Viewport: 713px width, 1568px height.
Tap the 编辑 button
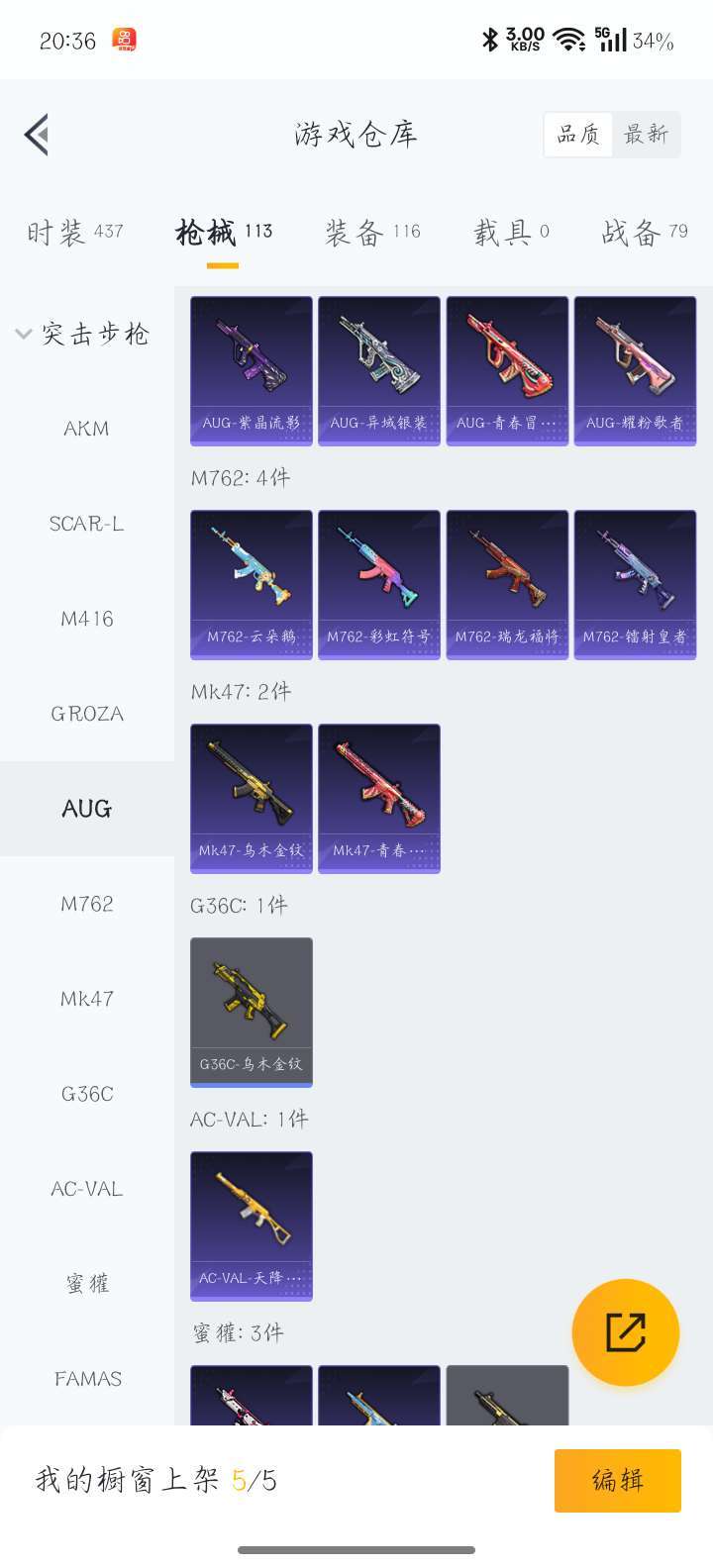(618, 1480)
